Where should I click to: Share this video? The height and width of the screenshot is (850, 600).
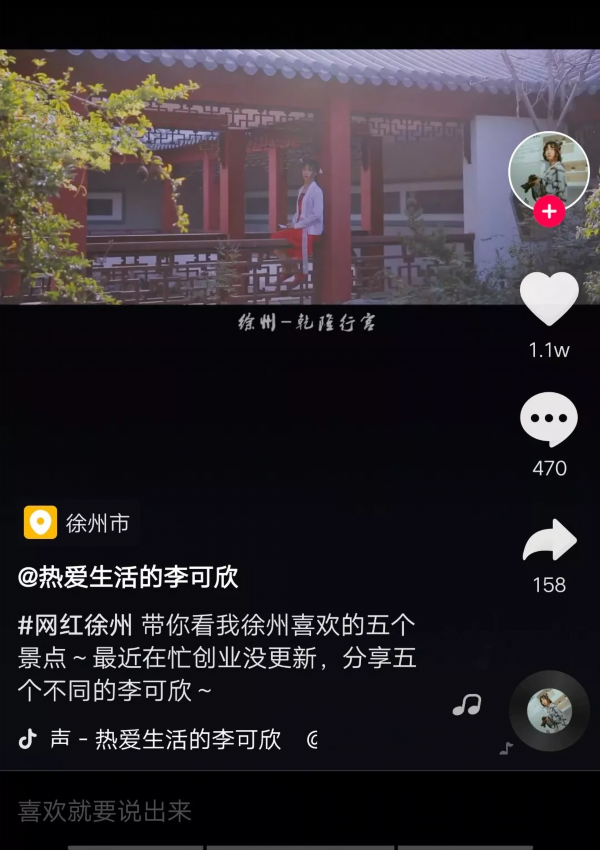(x=549, y=541)
